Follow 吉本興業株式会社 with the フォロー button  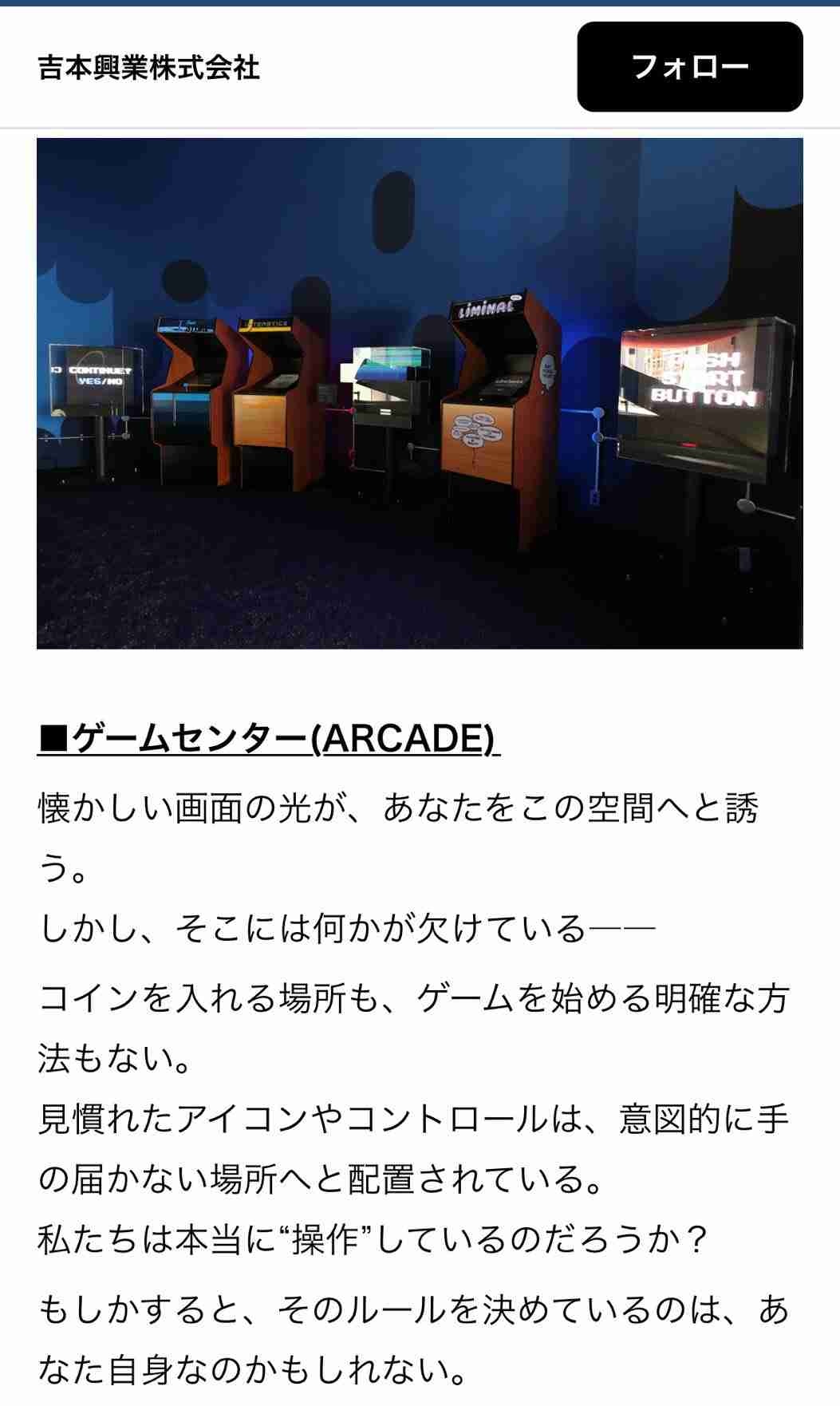click(x=689, y=67)
